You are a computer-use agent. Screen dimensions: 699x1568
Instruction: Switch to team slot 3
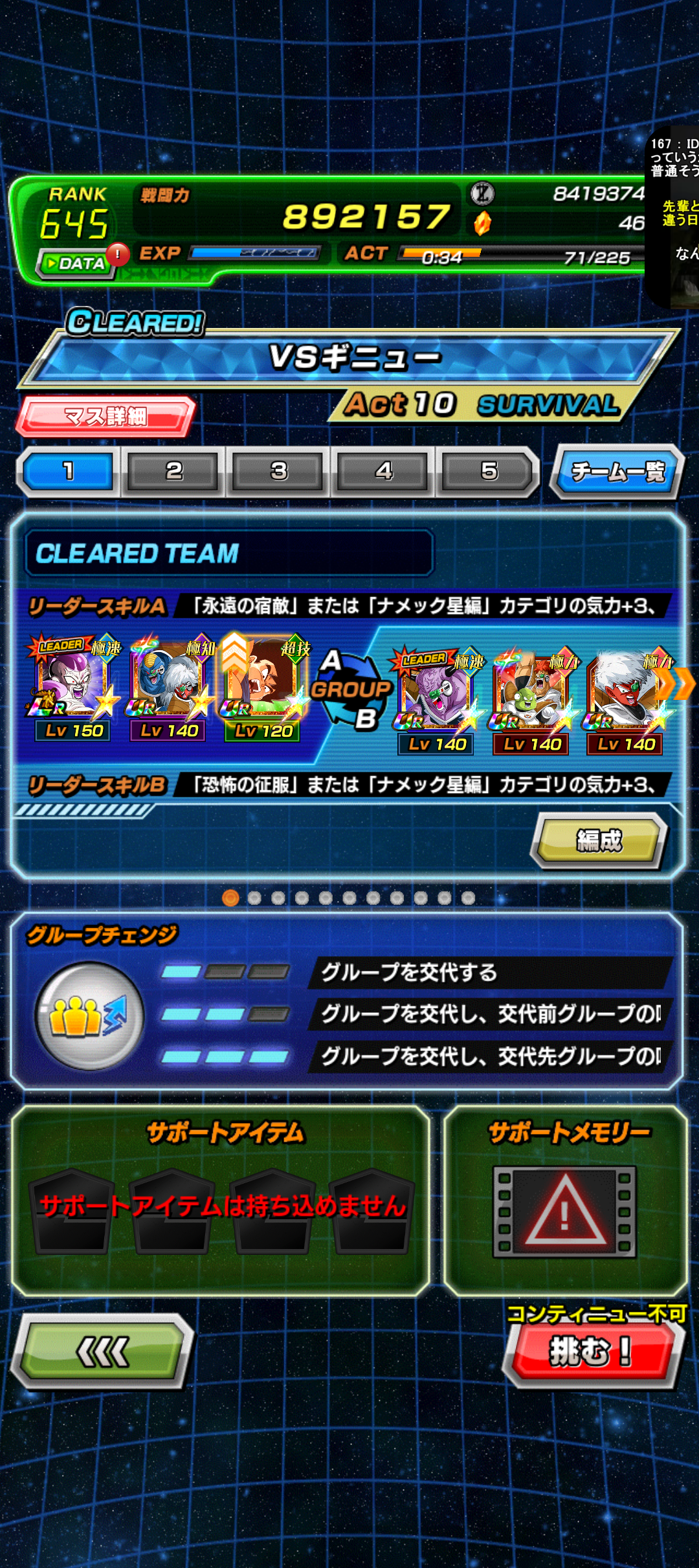coord(278,471)
